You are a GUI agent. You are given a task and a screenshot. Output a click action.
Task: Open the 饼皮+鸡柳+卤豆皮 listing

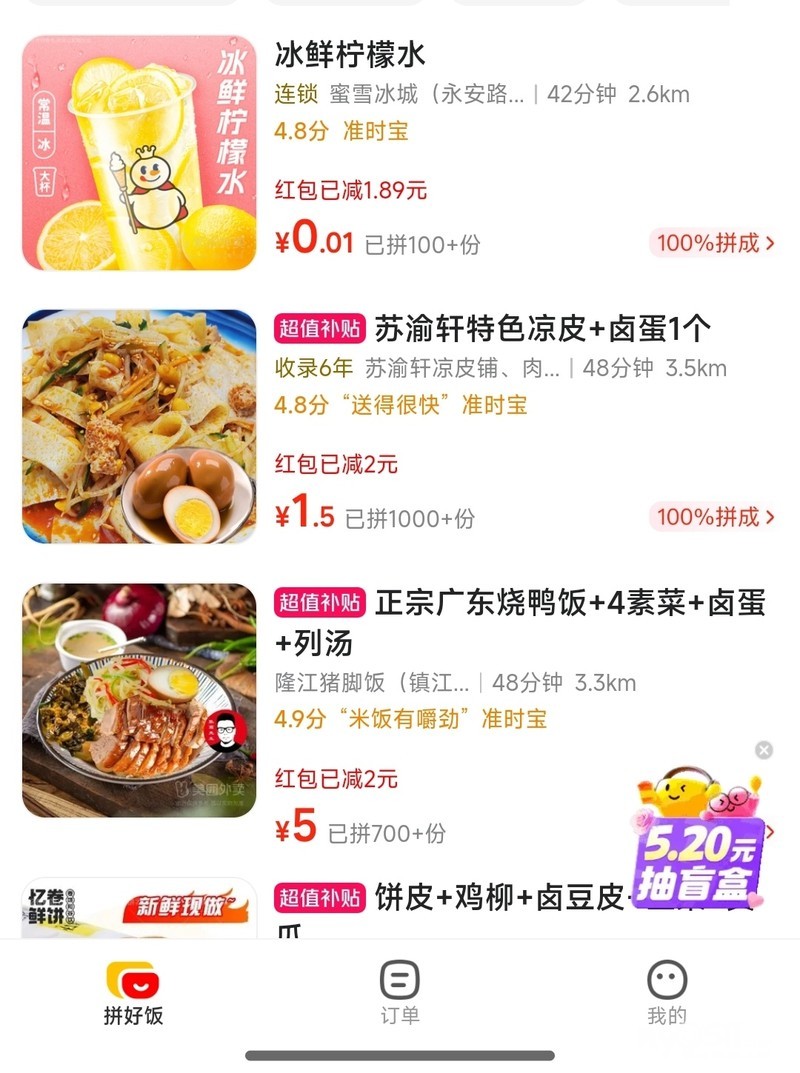click(500, 898)
